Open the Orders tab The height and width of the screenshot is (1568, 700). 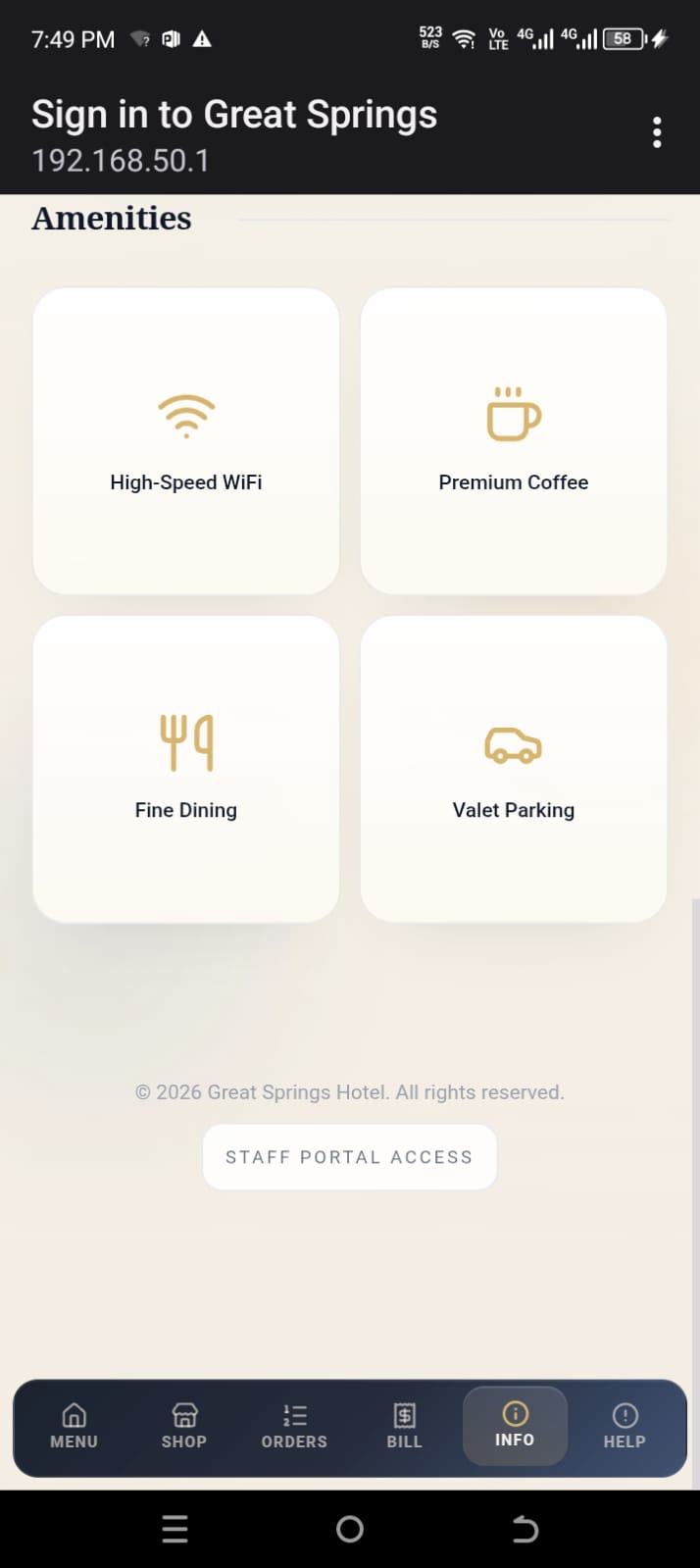(294, 1427)
